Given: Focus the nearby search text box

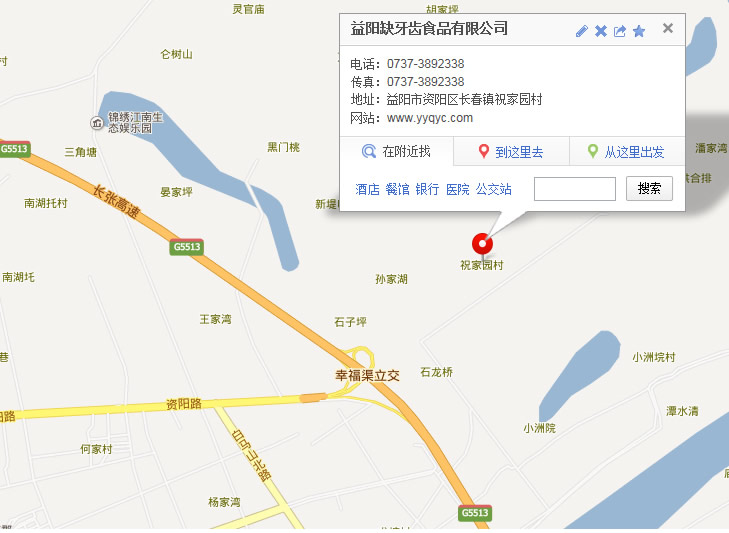Looking at the screenshot, I should pyautogui.click(x=575, y=189).
